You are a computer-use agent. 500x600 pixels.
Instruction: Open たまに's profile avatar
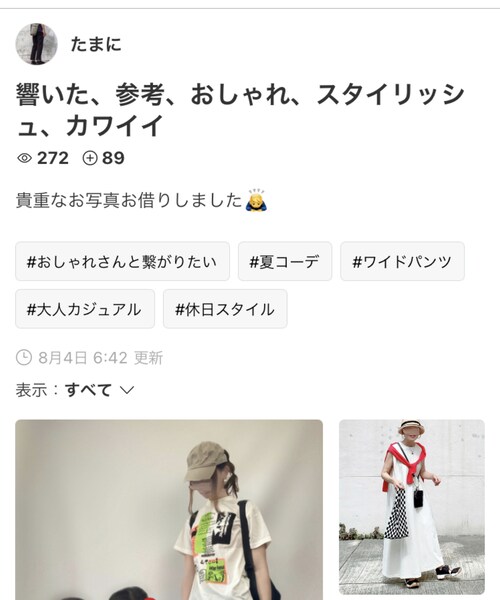point(36,44)
